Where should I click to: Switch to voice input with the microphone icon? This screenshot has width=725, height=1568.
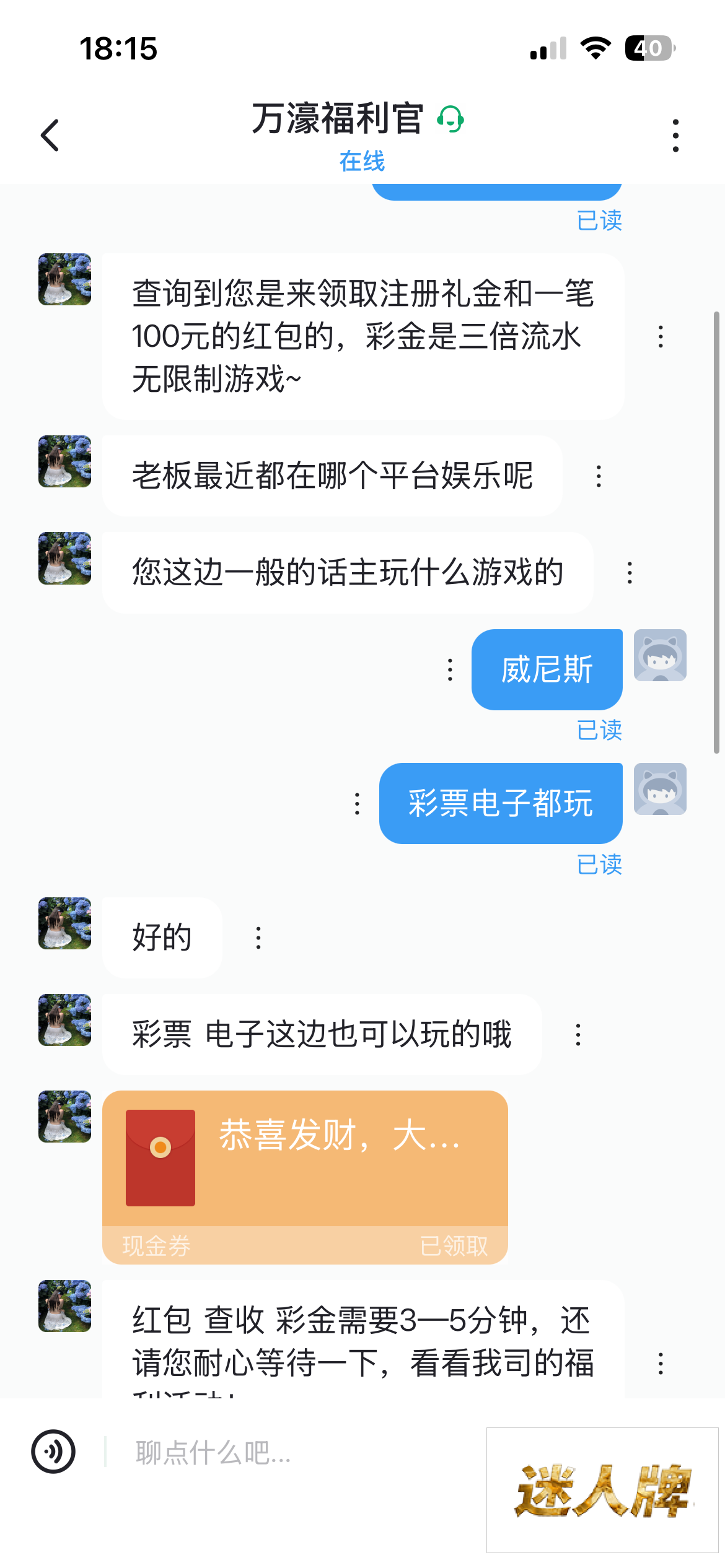[53, 1452]
